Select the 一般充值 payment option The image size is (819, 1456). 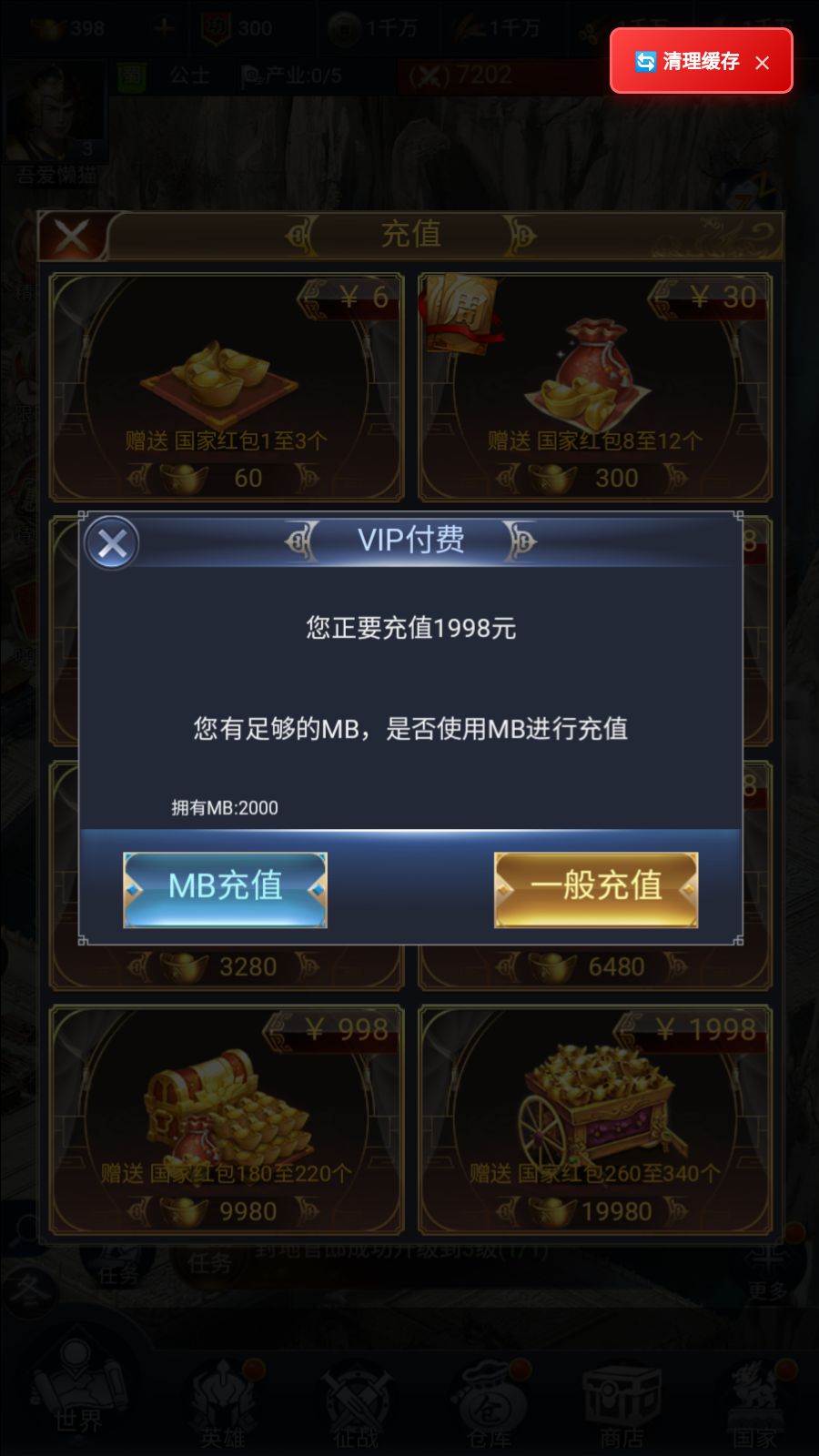[x=596, y=887]
